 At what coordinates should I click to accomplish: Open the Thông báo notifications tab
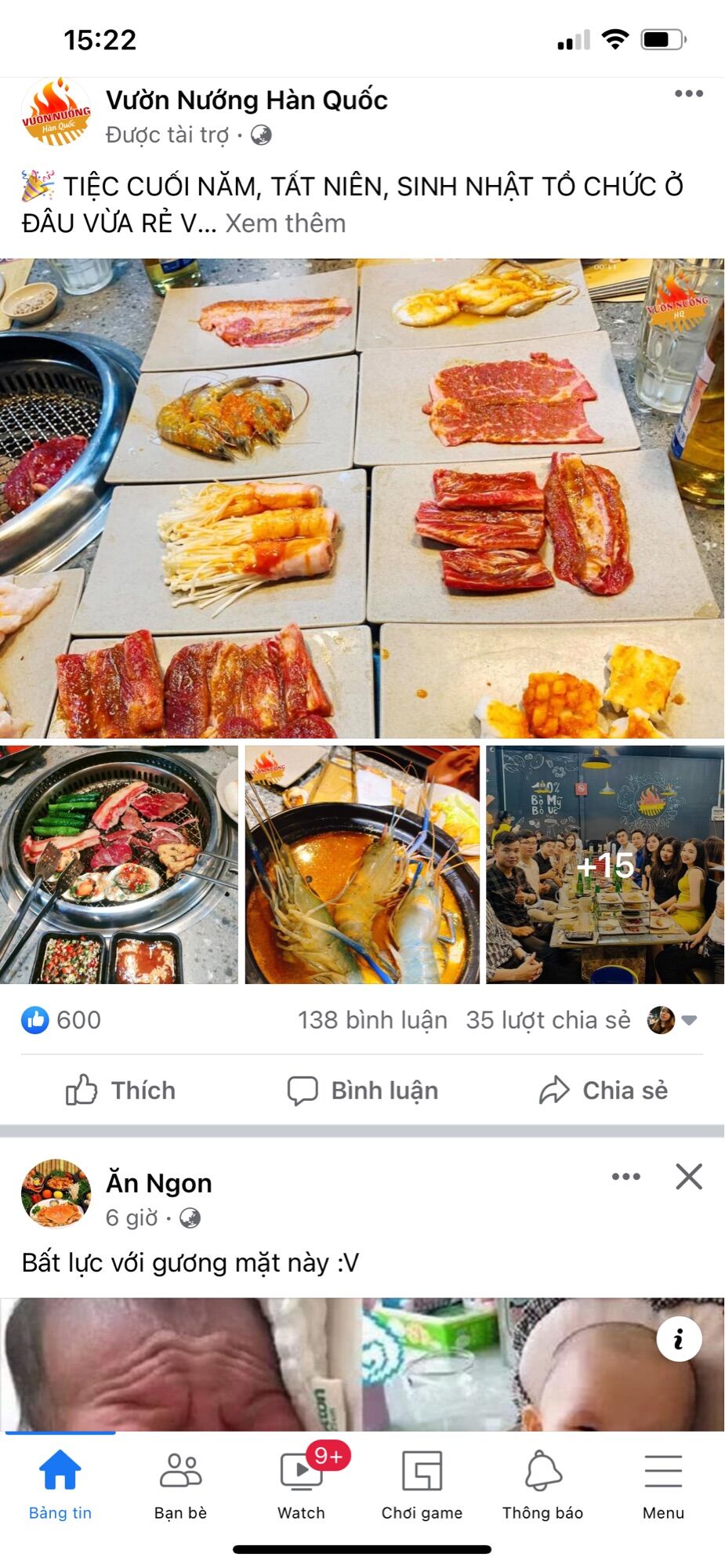542,1483
